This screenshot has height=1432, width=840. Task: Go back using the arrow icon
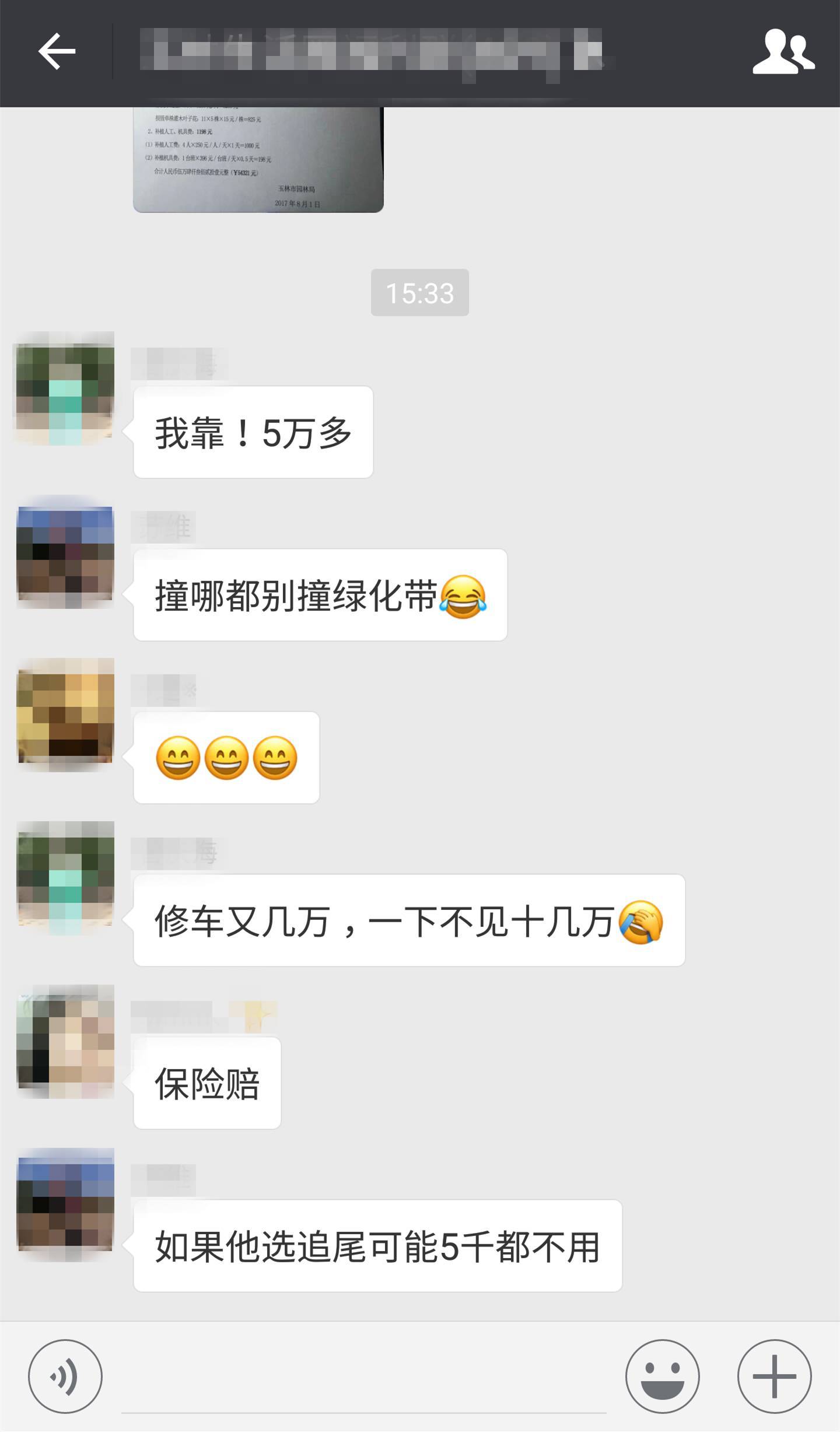tap(57, 51)
